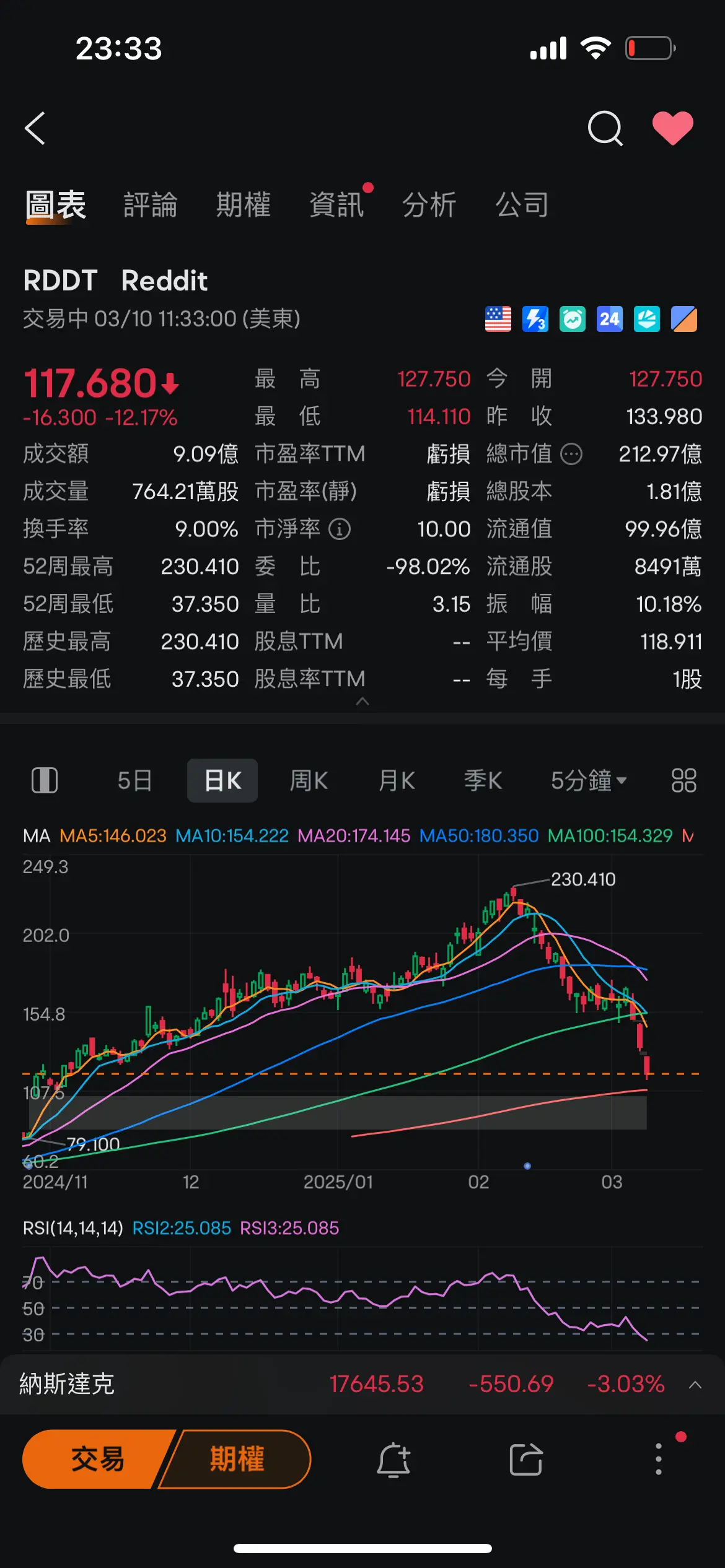Screen dimensions: 725x1568
Task: Tap the orange 交易 button
Action: click(96, 1459)
